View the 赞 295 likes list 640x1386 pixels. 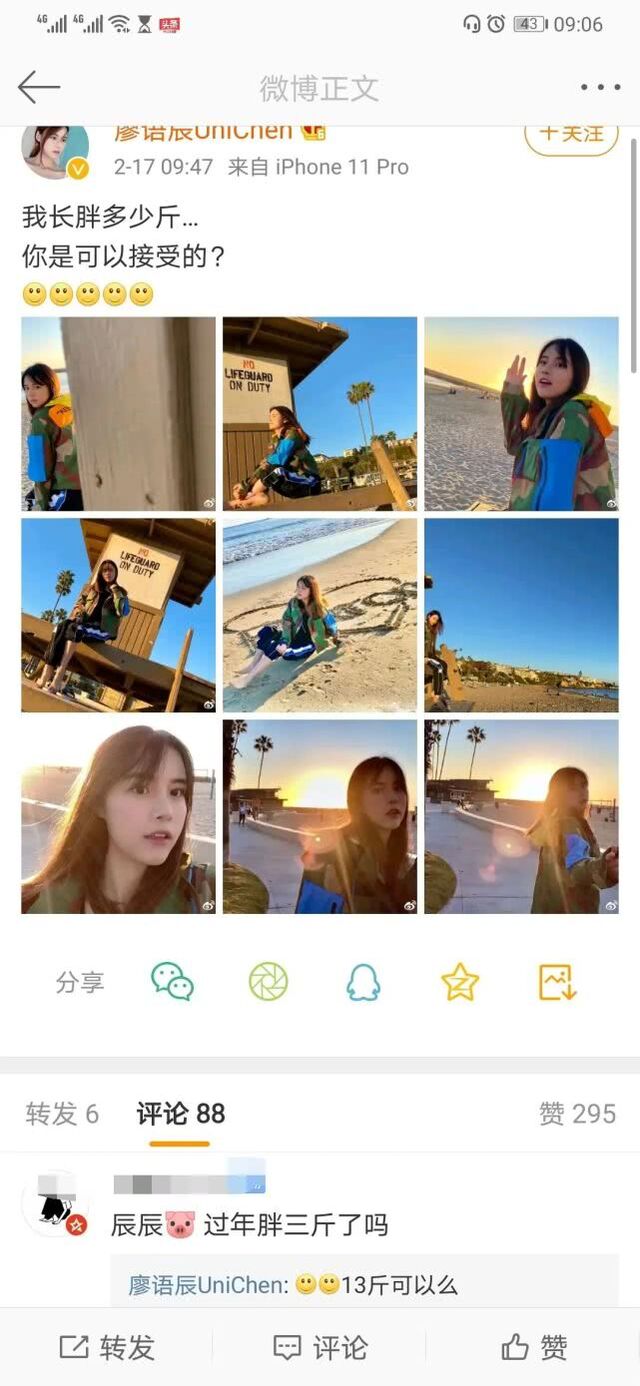pyautogui.click(x=577, y=1114)
